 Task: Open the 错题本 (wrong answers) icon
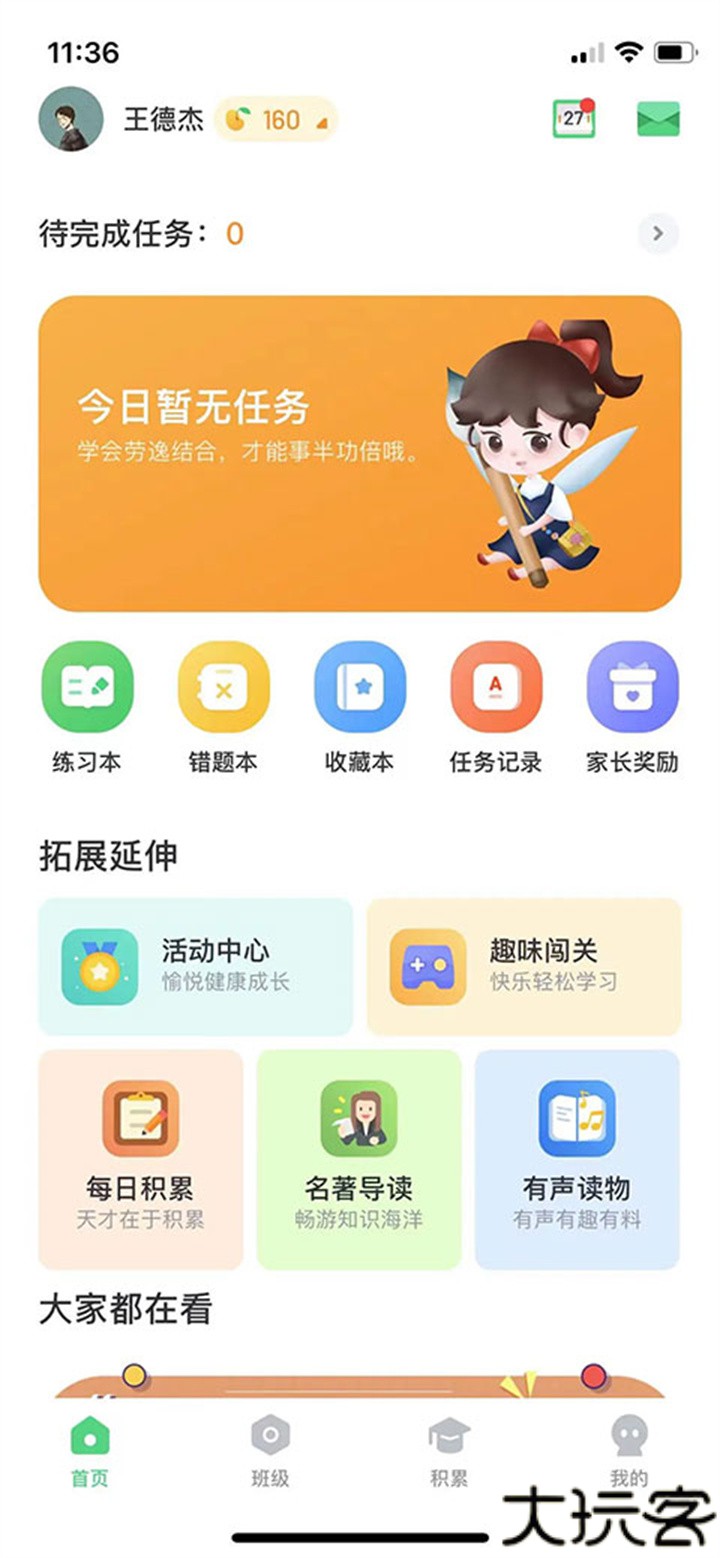(x=224, y=688)
